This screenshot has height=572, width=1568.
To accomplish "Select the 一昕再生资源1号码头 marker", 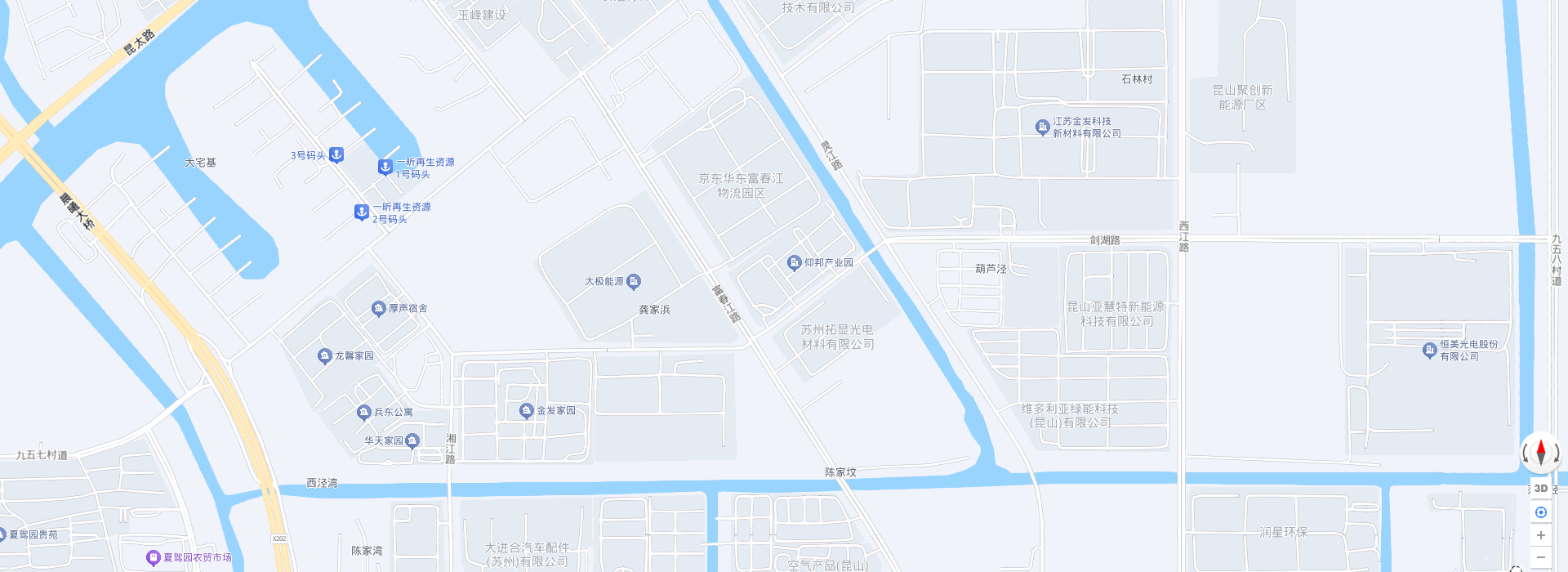I will click(385, 167).
